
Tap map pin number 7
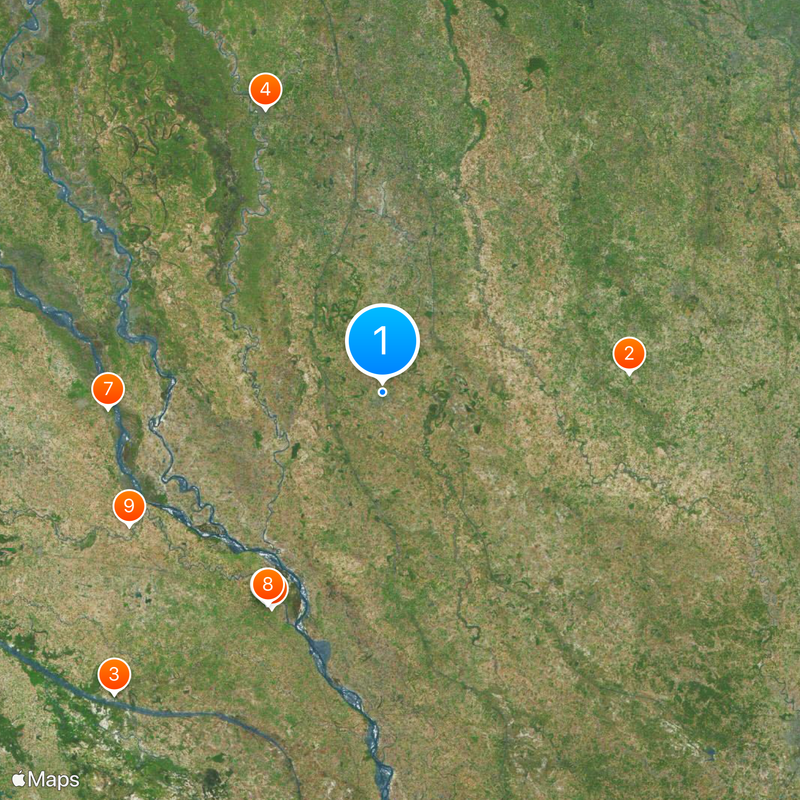pyautogui.click(x=108, y=389)
